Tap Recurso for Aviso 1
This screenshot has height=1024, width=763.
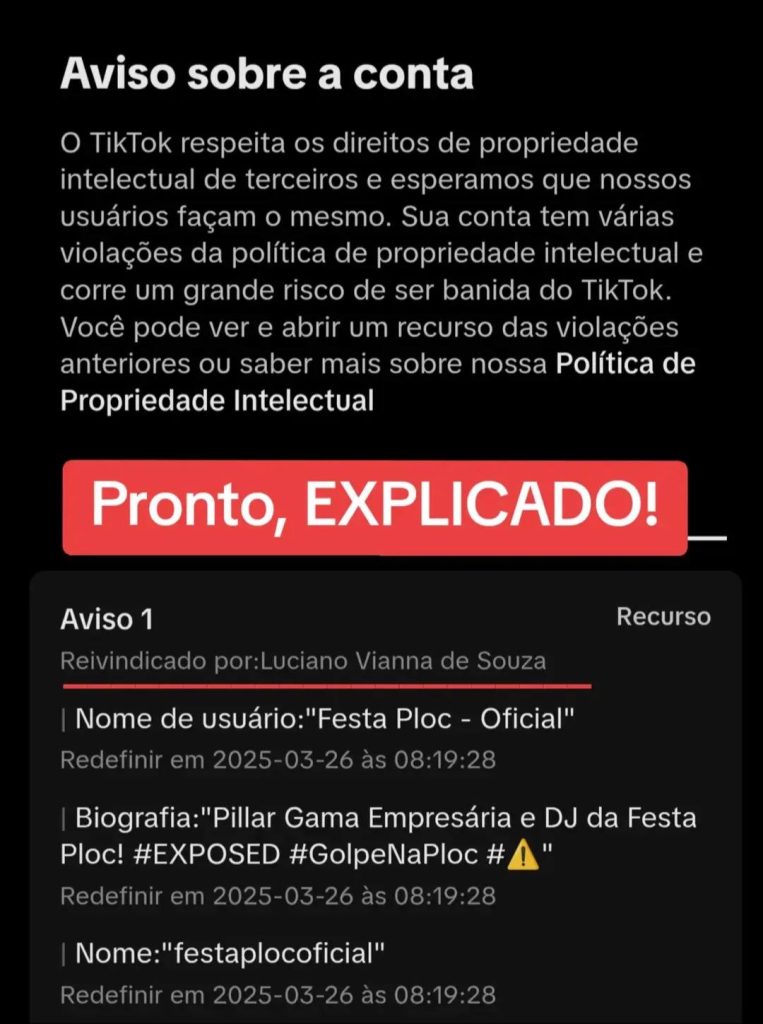coord(663,617)
